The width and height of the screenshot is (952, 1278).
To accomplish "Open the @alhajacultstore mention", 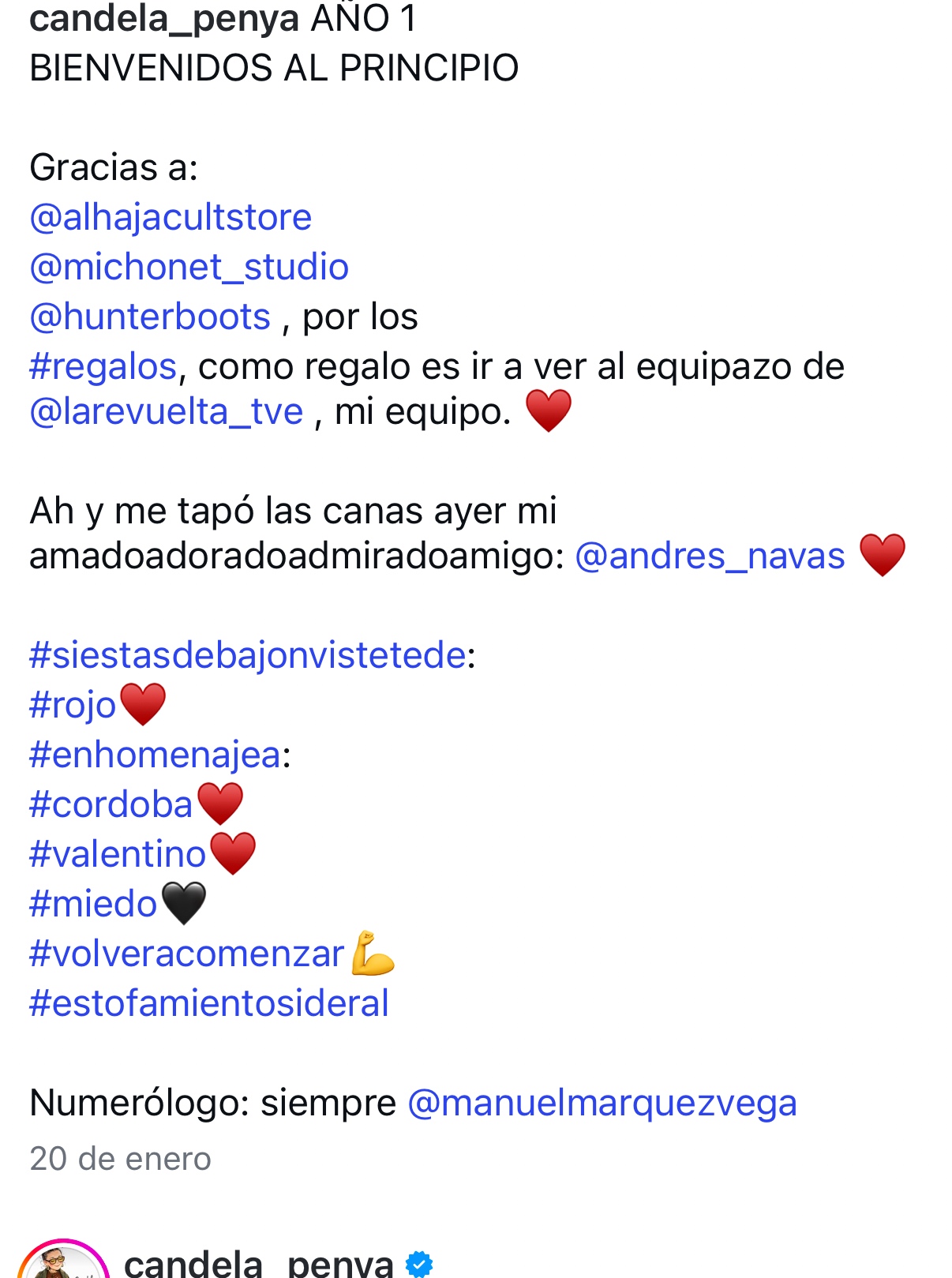I will pyautogui.click(x=171, y=217).
